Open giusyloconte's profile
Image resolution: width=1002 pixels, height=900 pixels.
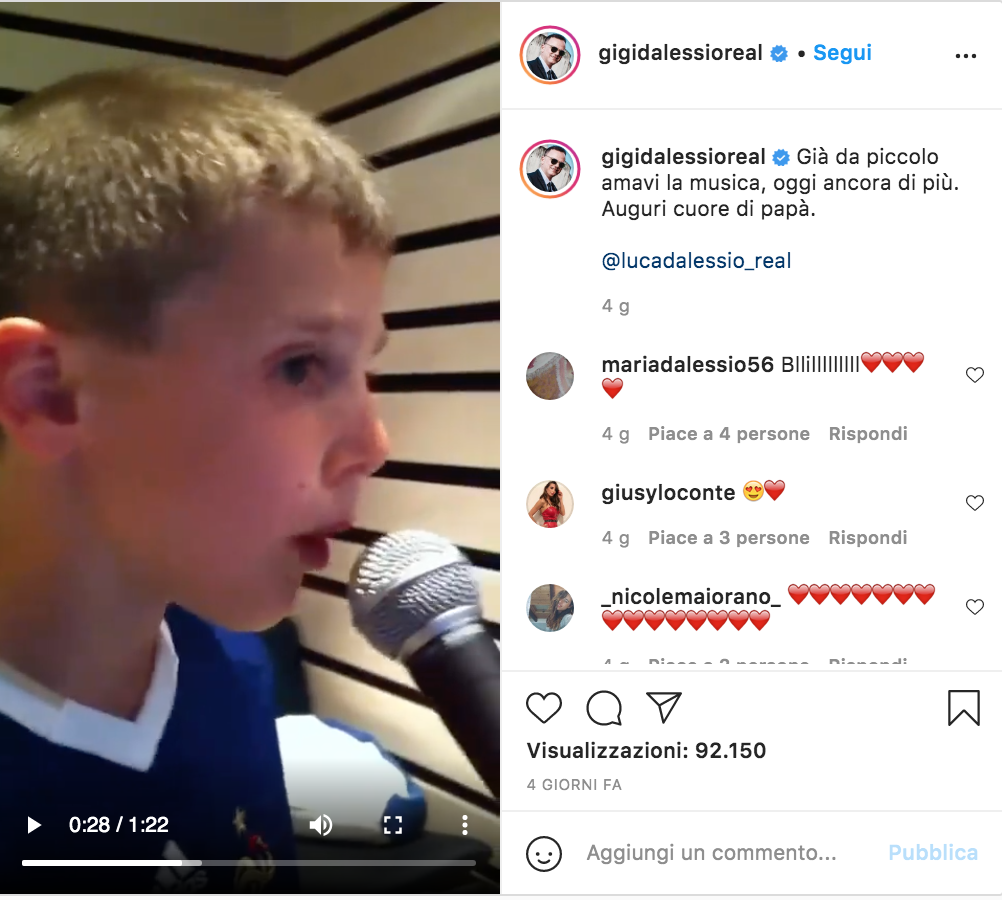coord(653,492)
